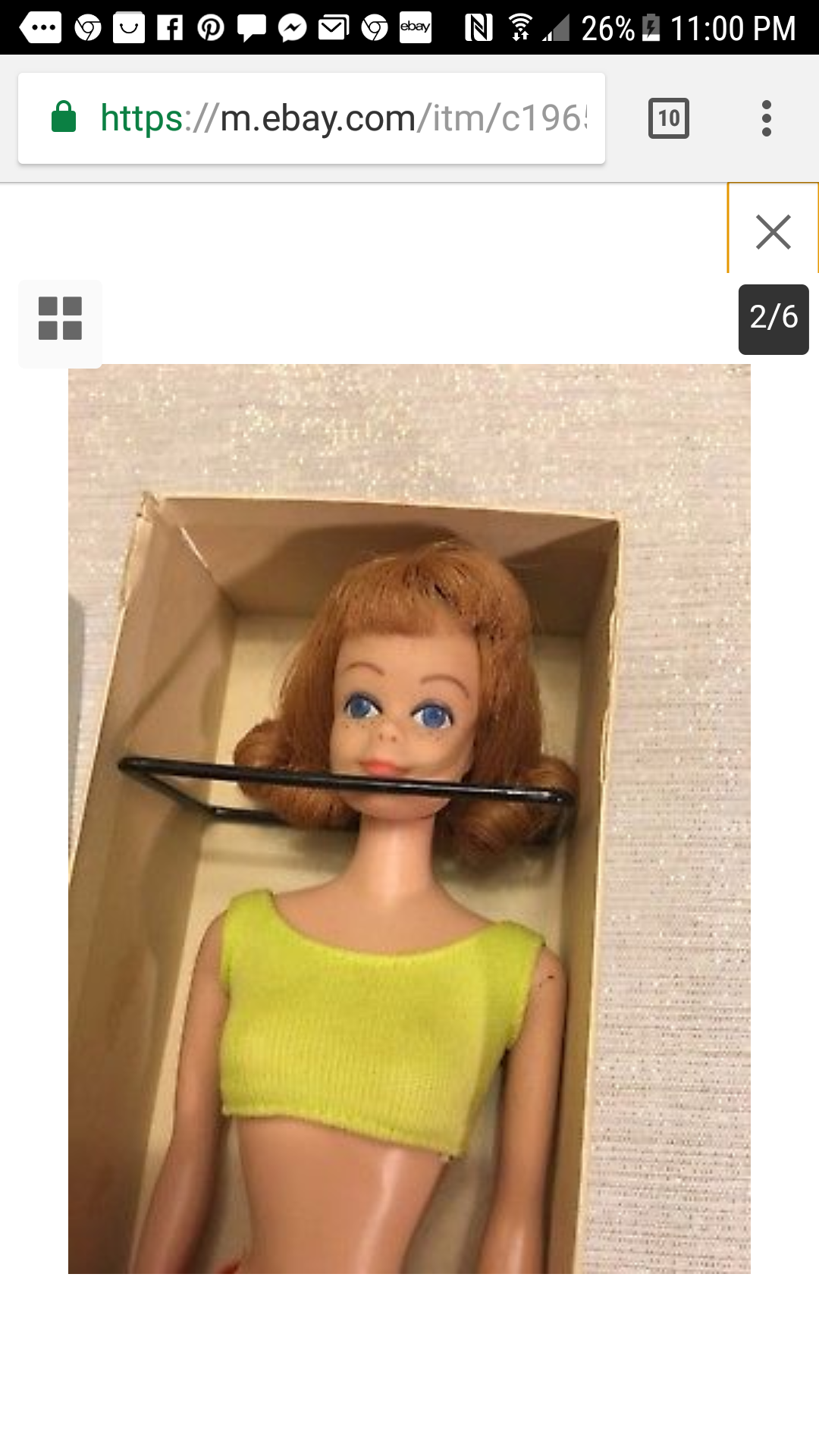Close the image gallery viewer
This screenshot has height=1456, width=819.
click(x=773, y=231)
